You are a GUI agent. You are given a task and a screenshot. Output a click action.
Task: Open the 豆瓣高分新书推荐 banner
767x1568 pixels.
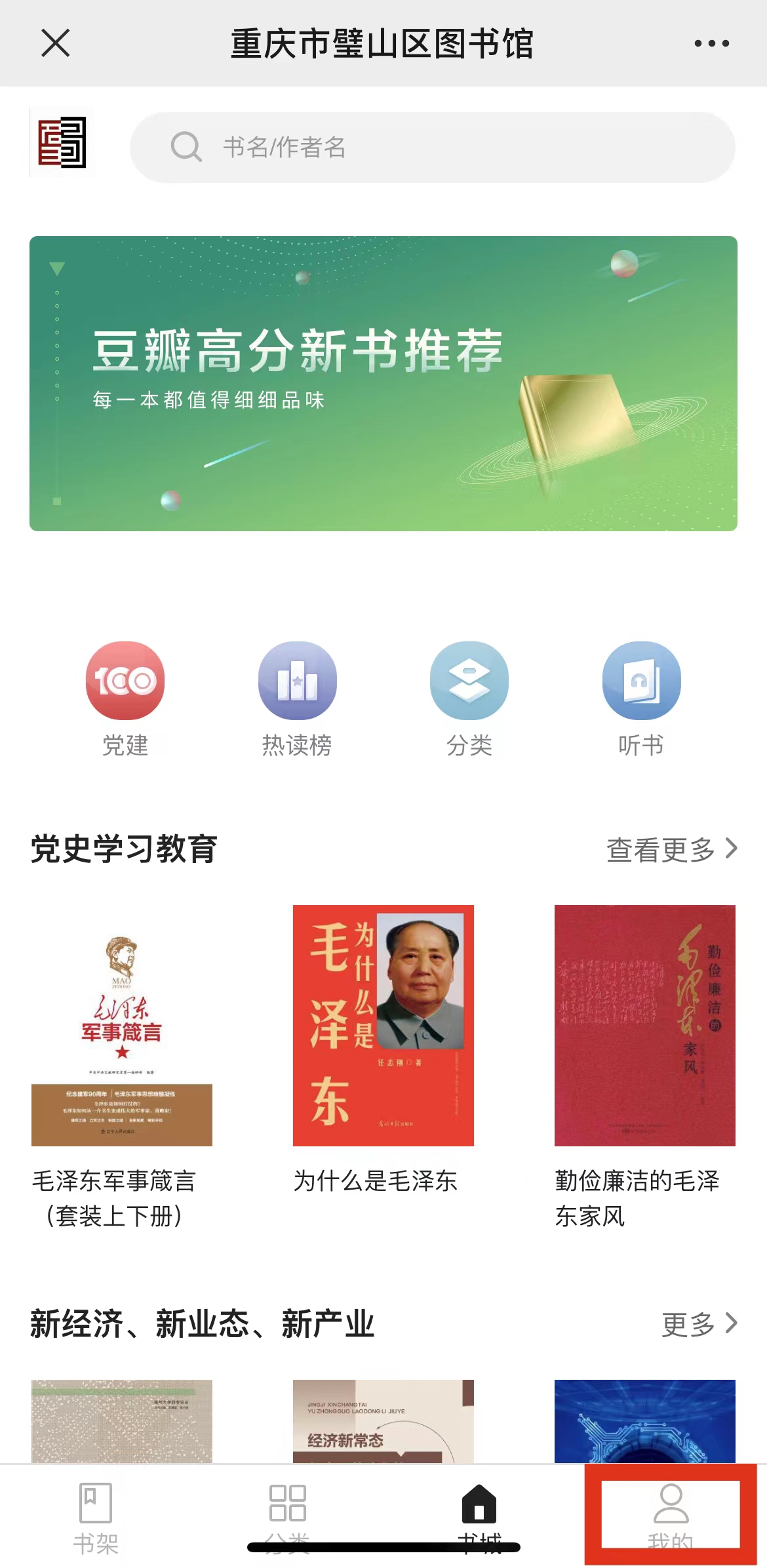(x=383, y=384)
